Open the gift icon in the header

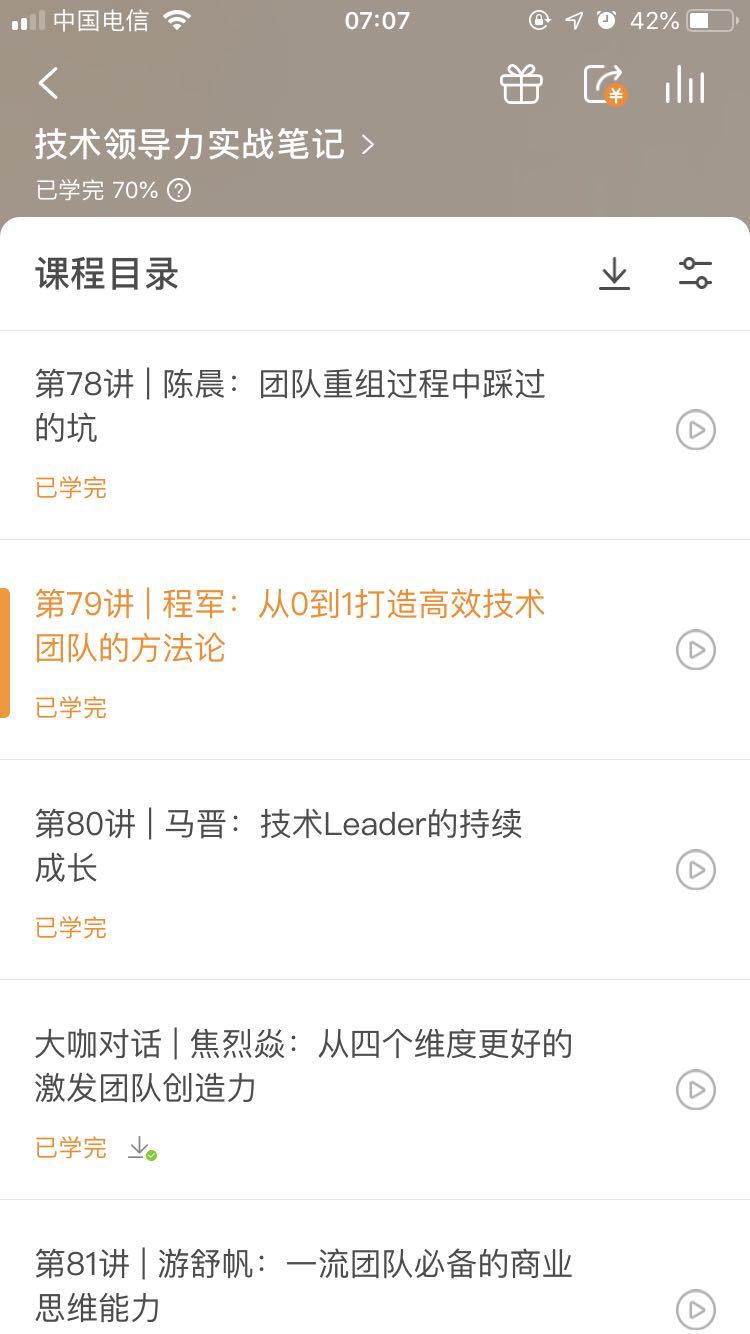tap(521, 84)
